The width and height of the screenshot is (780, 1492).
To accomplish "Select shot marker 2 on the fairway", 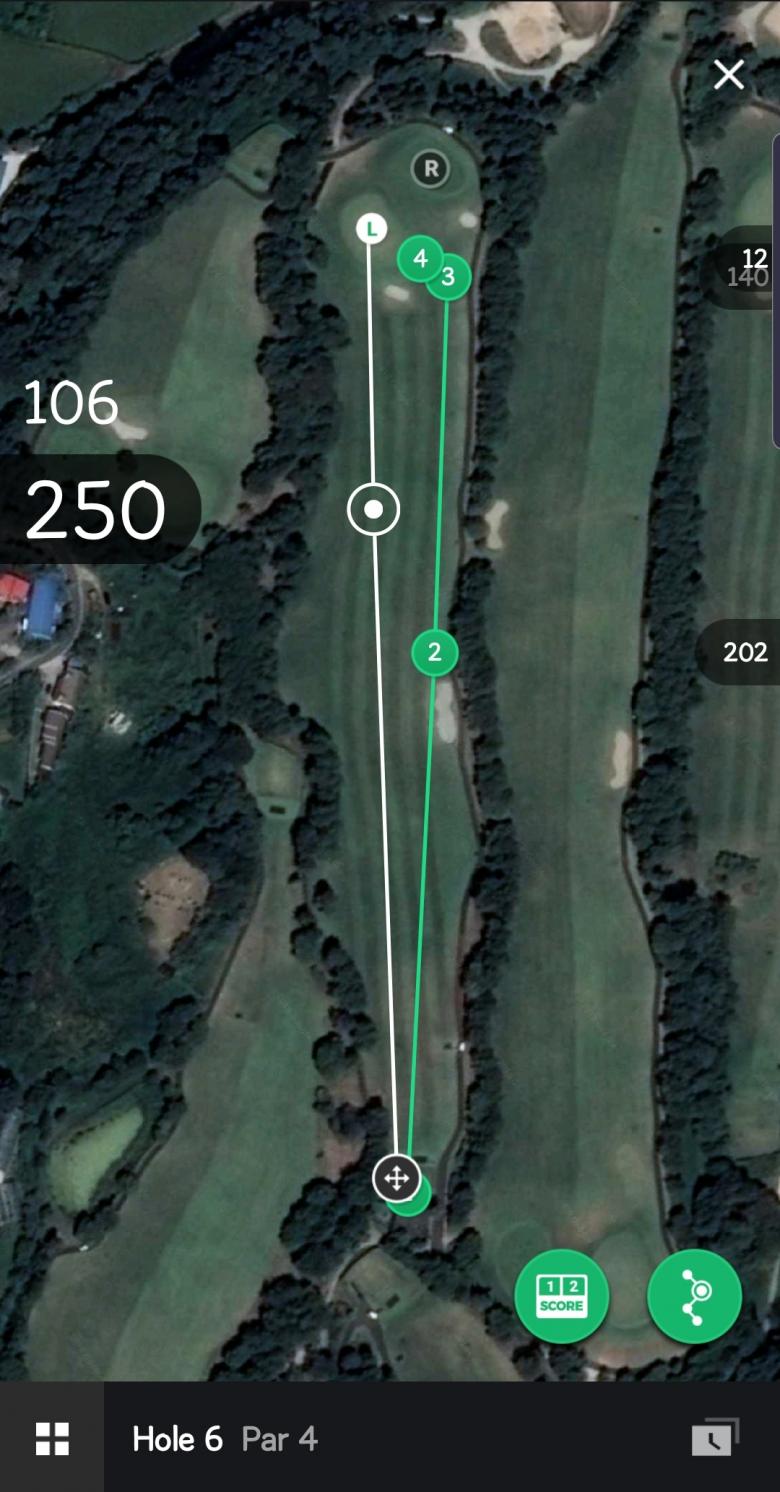I will (x=434, y=653).
